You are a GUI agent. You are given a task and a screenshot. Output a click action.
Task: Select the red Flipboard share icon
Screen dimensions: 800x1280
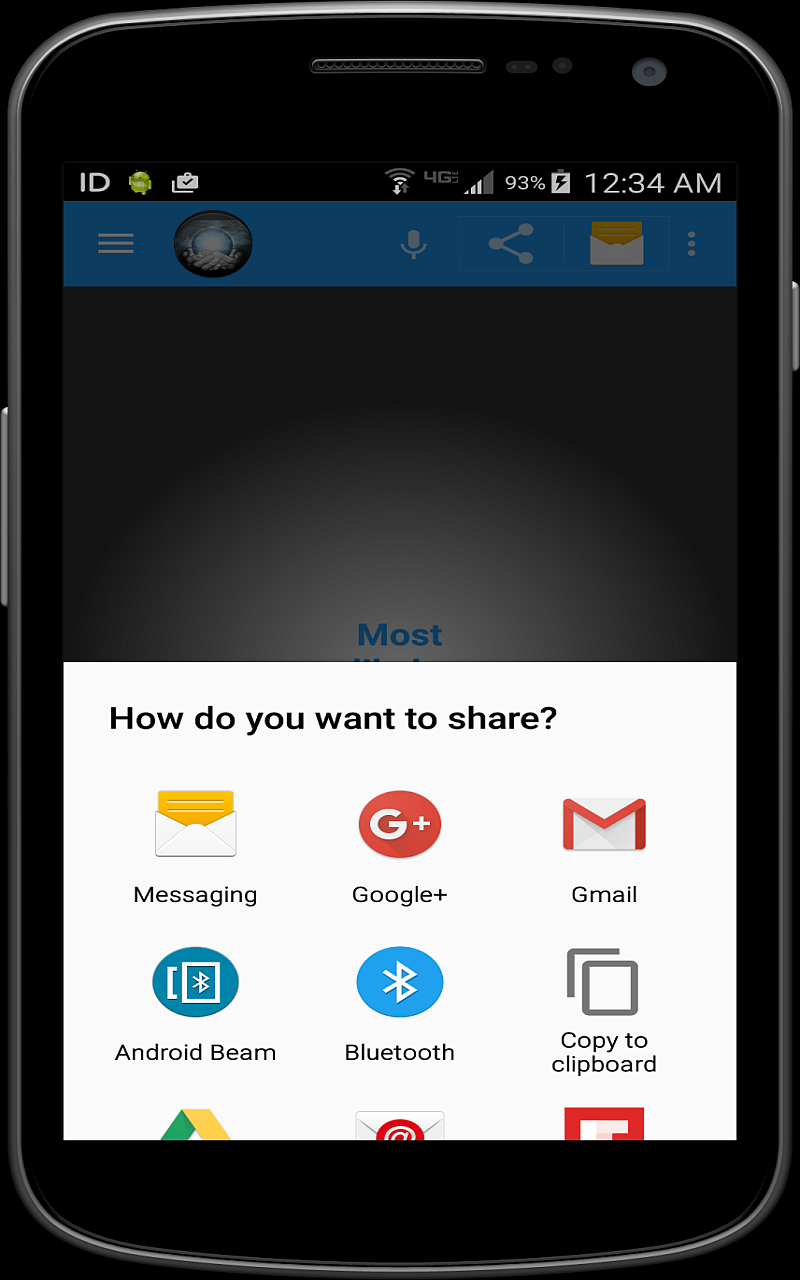pos(604,1124)
